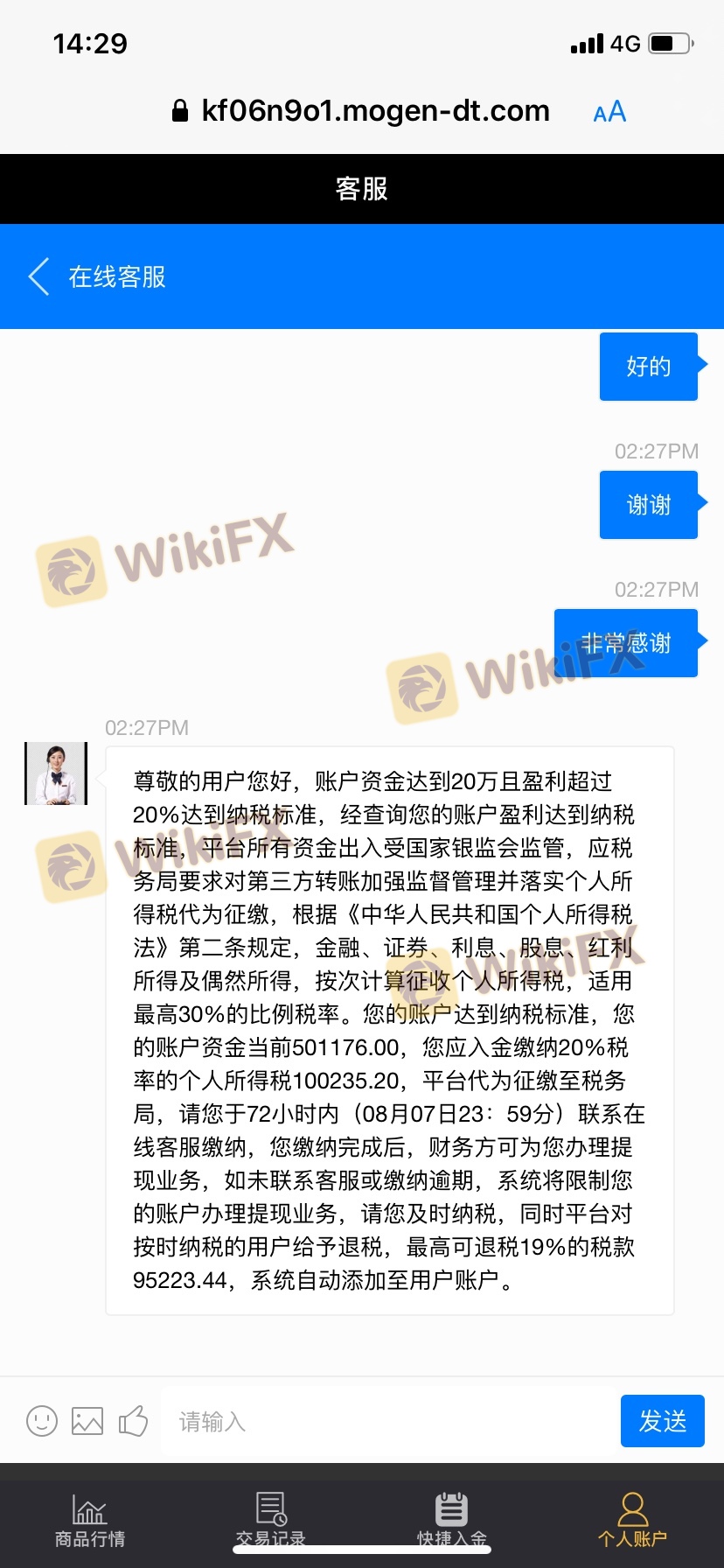Select the 个人账户 tab

pyautogui.click(x=632, y=1521)
